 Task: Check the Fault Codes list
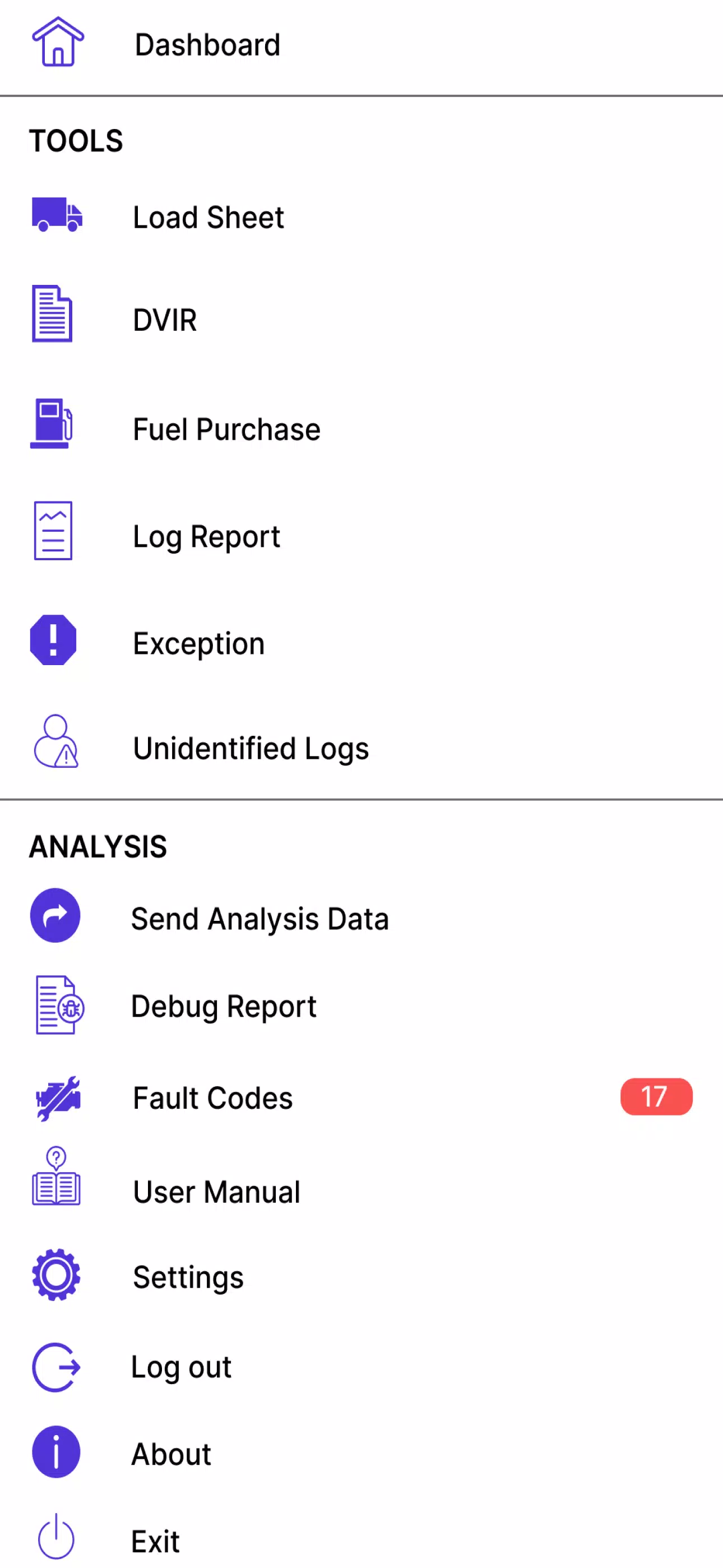pyautogui.click(x=213, y=1098)
